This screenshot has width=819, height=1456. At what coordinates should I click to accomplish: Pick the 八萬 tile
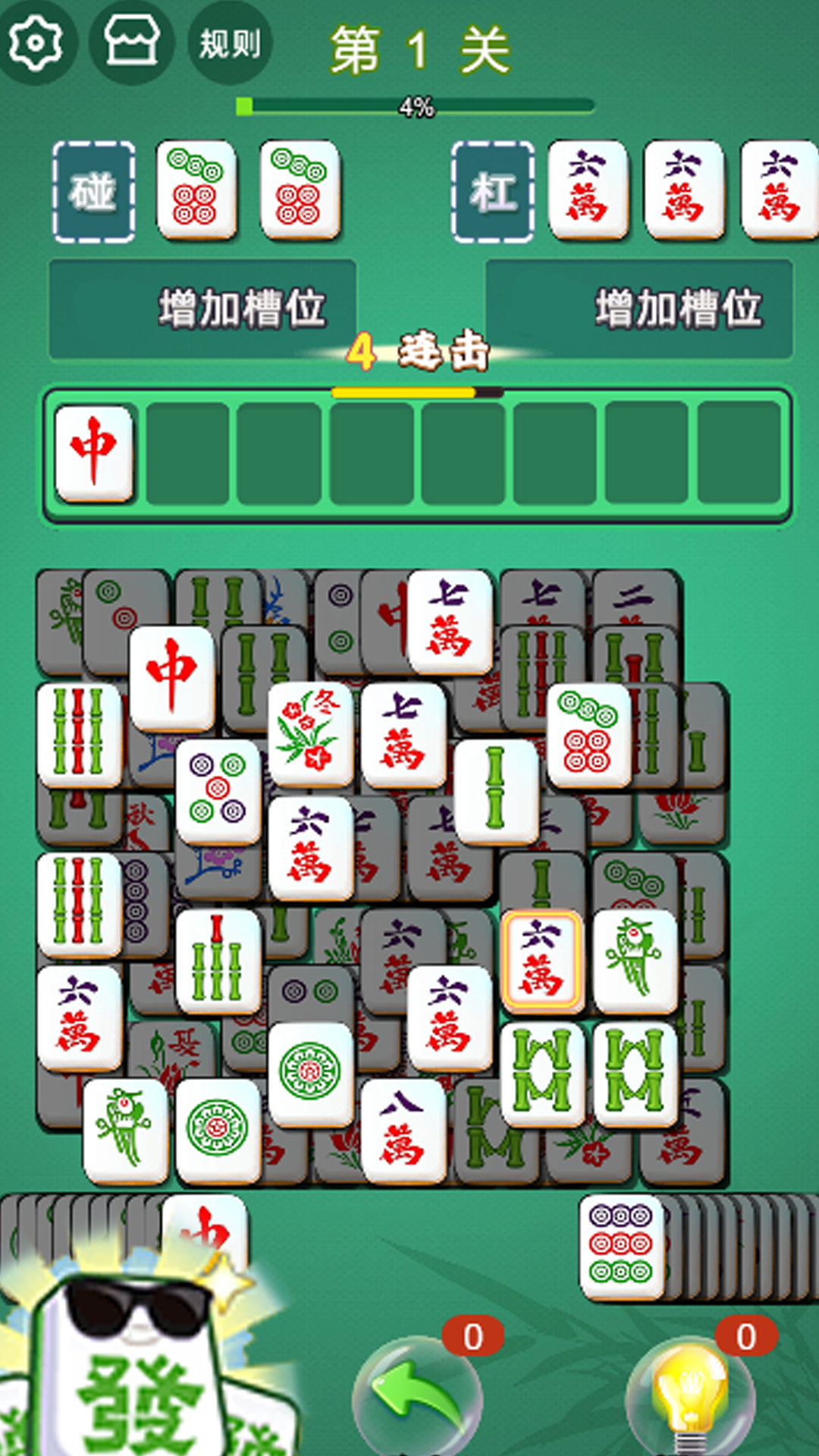[x=402, y=1130]
